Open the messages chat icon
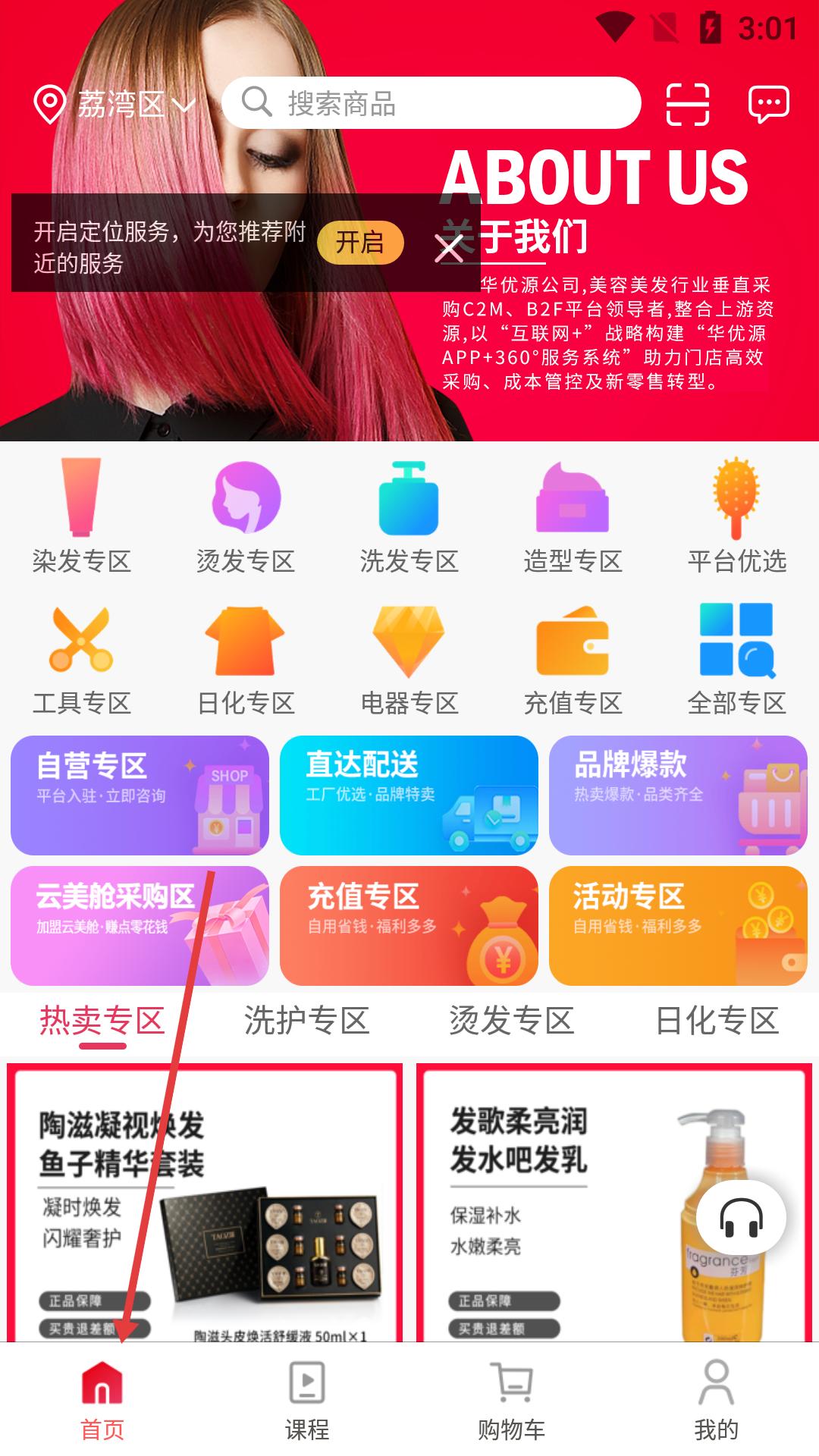This screenshot has width=819, height=1456. click(769, 104)
